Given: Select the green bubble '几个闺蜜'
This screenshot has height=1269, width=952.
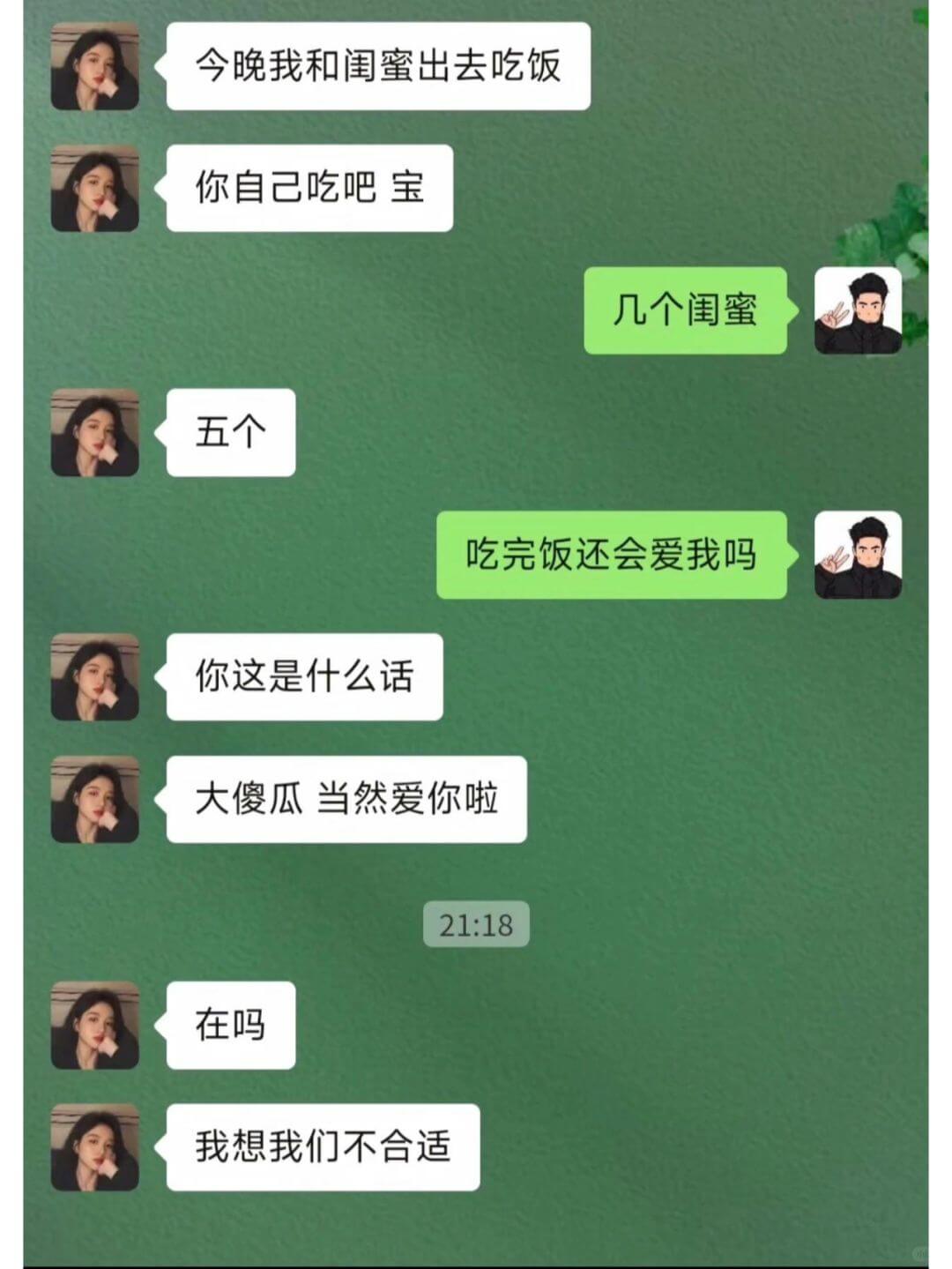Looking at the screenshot, I should tap(686, 310).
